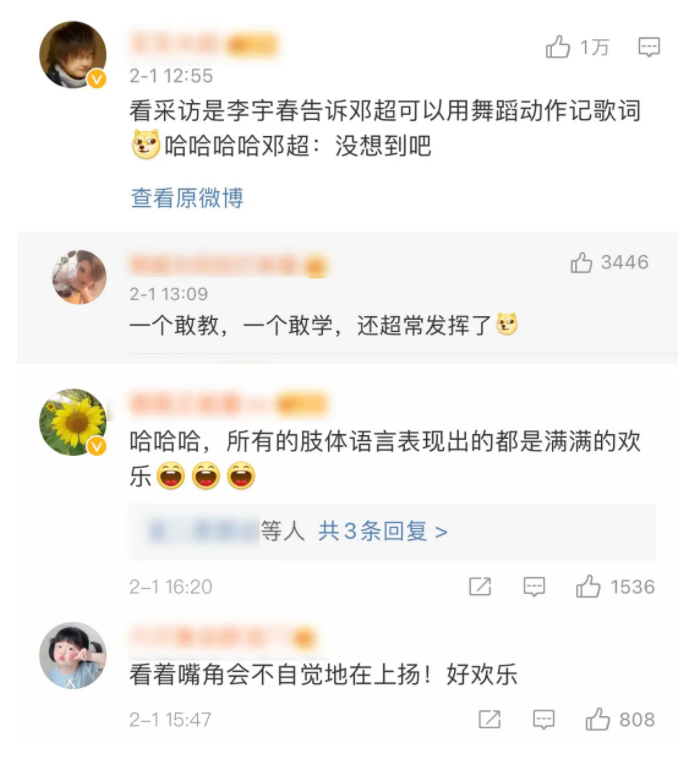Reply to the comment about 李宇春 and 邓超

pos(649,47)
